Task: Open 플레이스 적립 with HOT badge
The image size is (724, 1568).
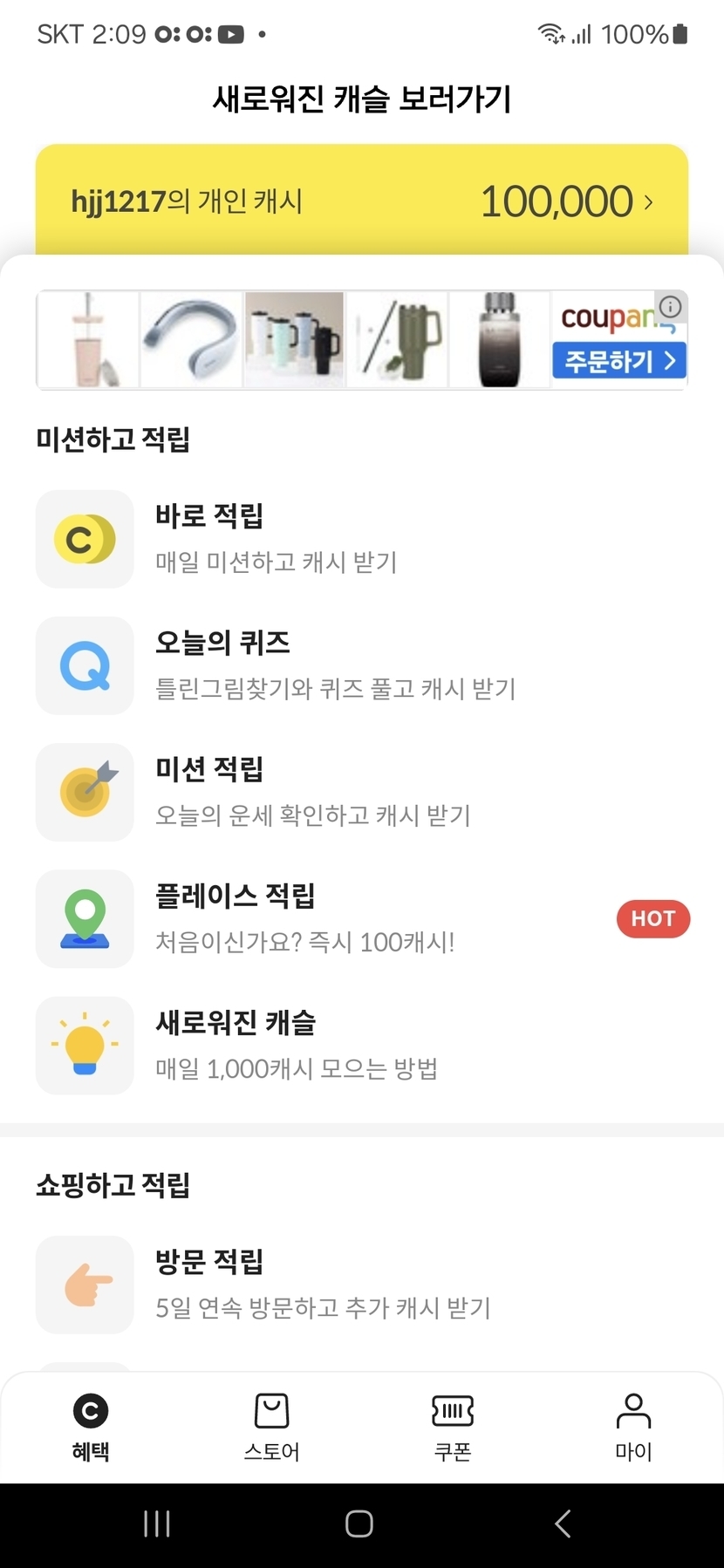Action: (361, 917)
